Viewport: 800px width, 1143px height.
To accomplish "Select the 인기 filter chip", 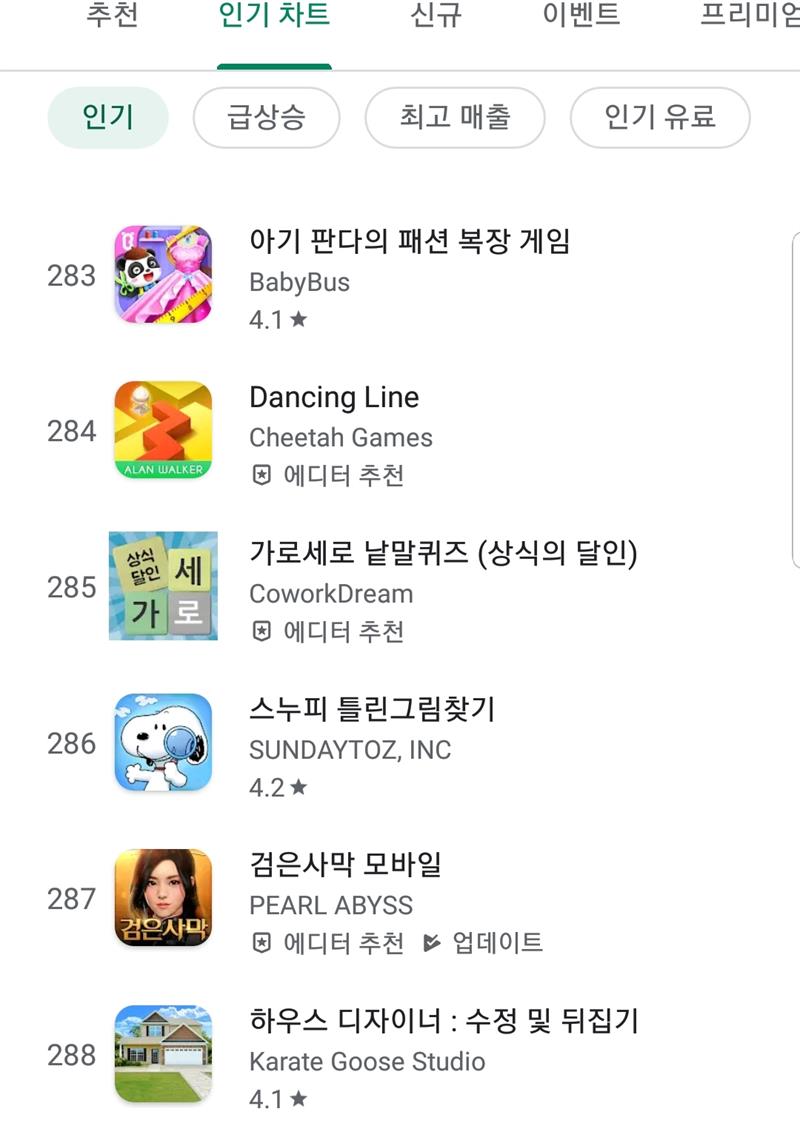I will point(108,118).
